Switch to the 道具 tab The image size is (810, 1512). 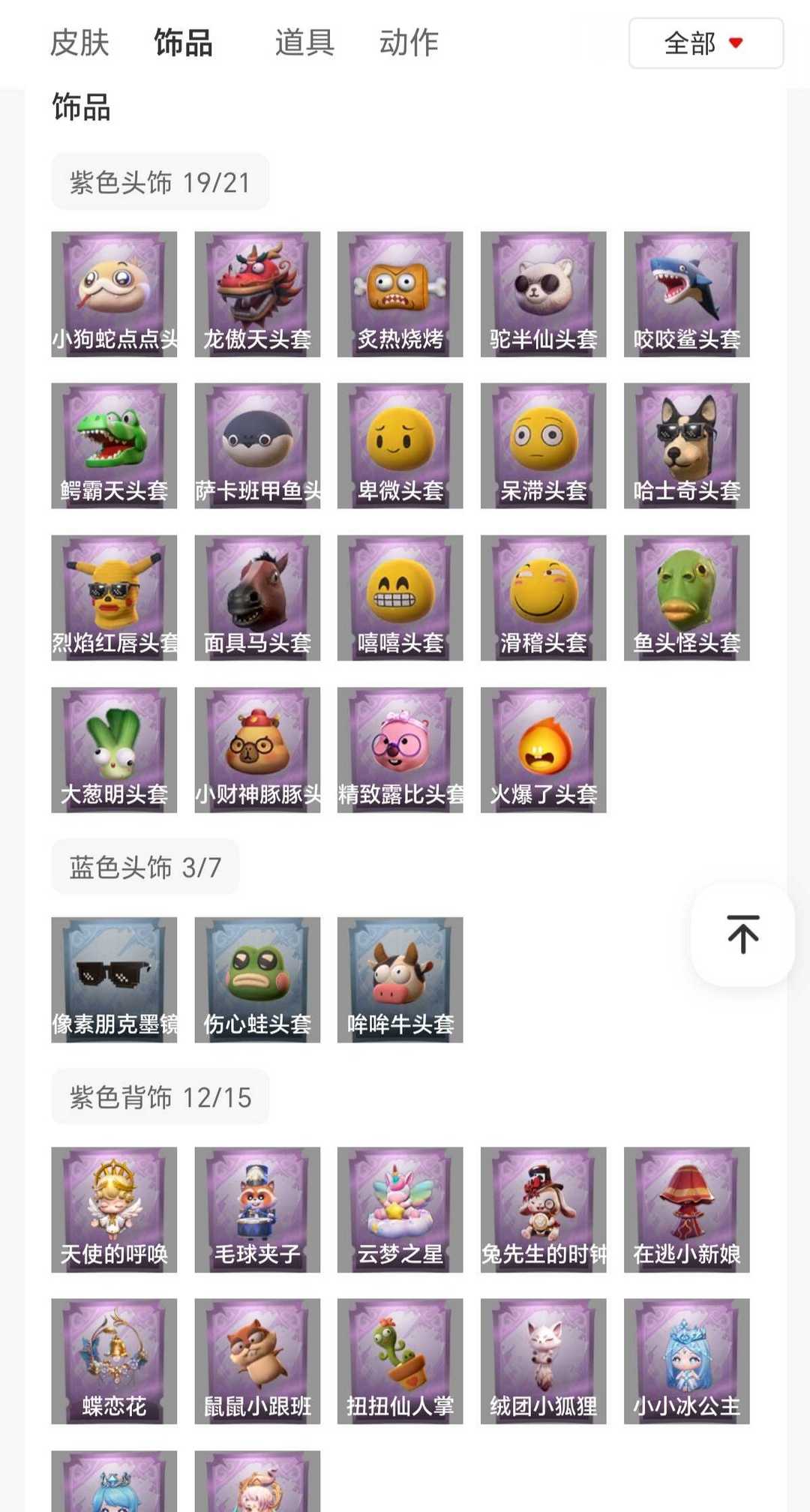[304, 43]
